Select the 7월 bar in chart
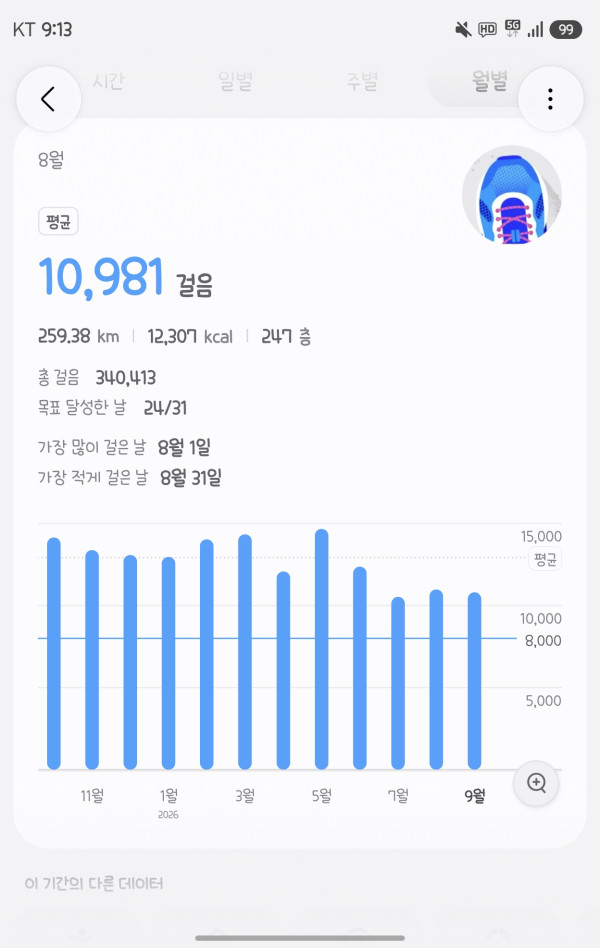This screenshot has width=600, height=948. [398, 683]
